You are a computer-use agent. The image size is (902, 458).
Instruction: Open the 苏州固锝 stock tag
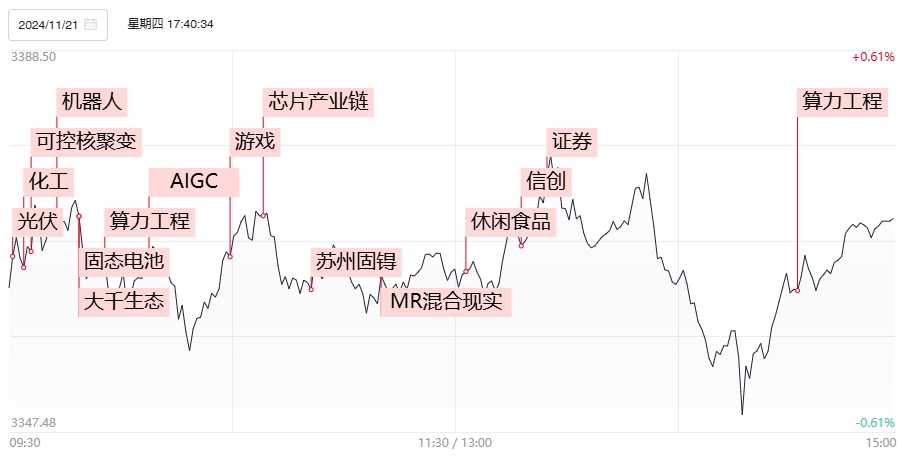click(x=354, y=262)
